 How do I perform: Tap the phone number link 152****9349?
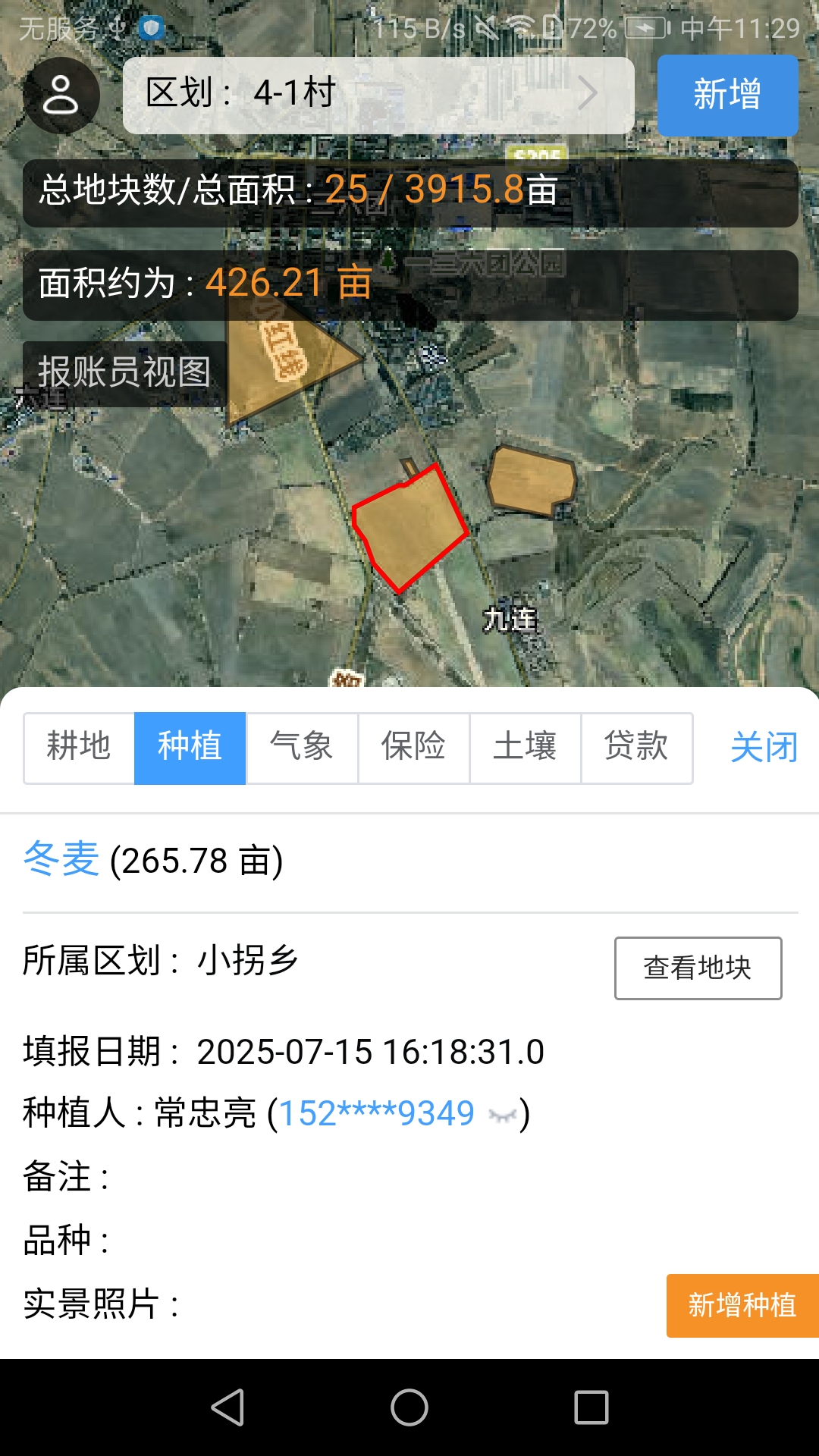pyautogui.click(x=373, y=1112)
